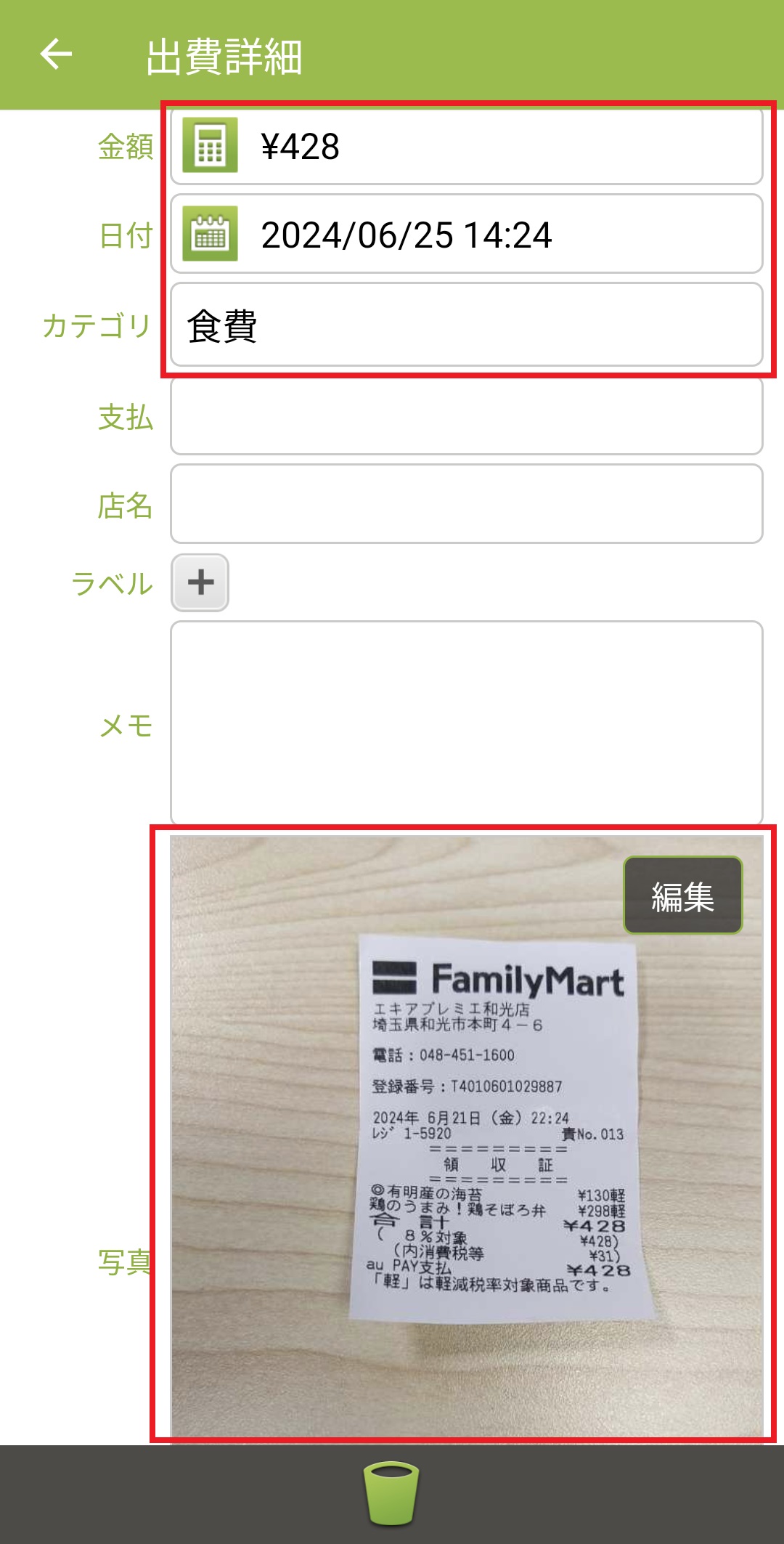The height and width of the screenshot is (1544, 784).
Task: Select the 支払 payment field
Action: point(466,416)
